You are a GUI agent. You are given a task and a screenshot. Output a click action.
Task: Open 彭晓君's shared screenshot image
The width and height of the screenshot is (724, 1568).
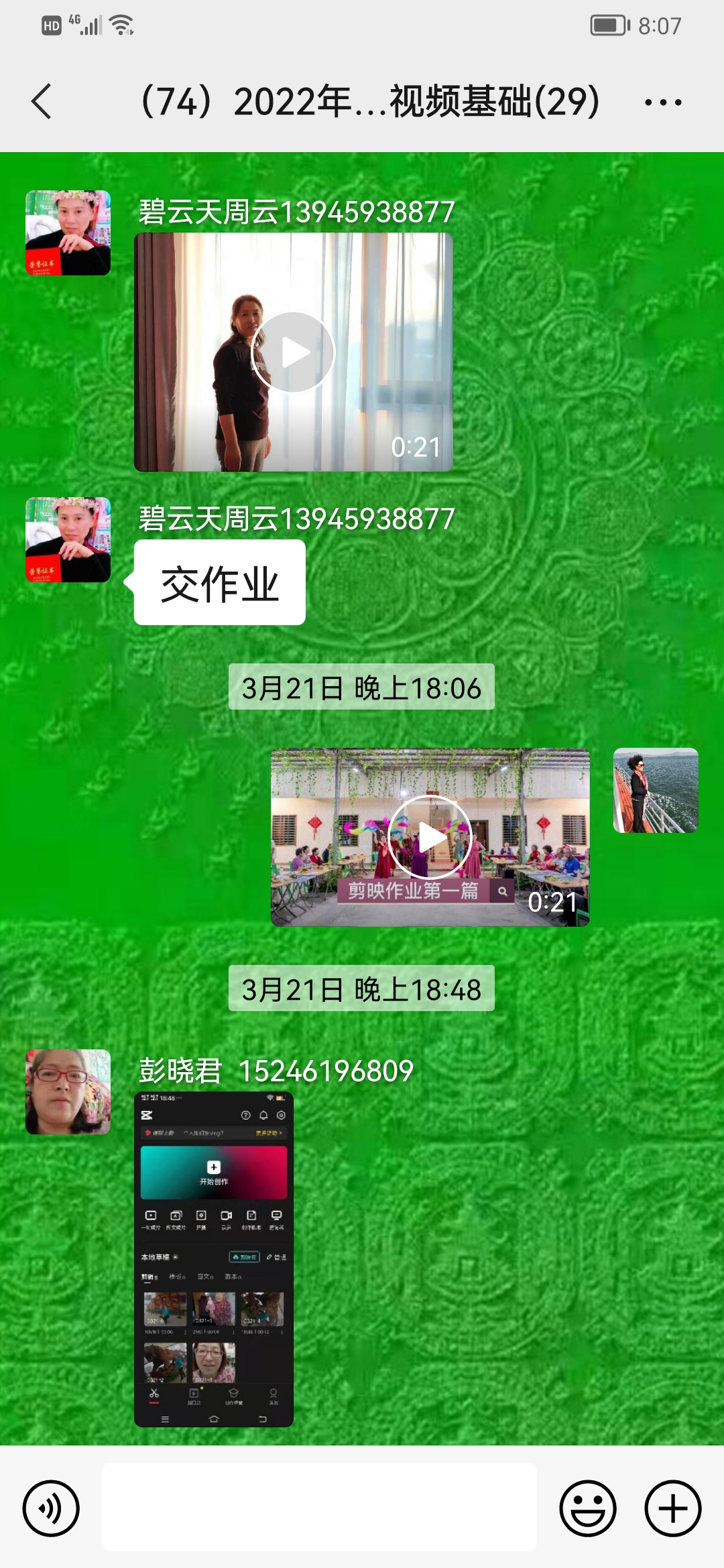click(214, 1259)
